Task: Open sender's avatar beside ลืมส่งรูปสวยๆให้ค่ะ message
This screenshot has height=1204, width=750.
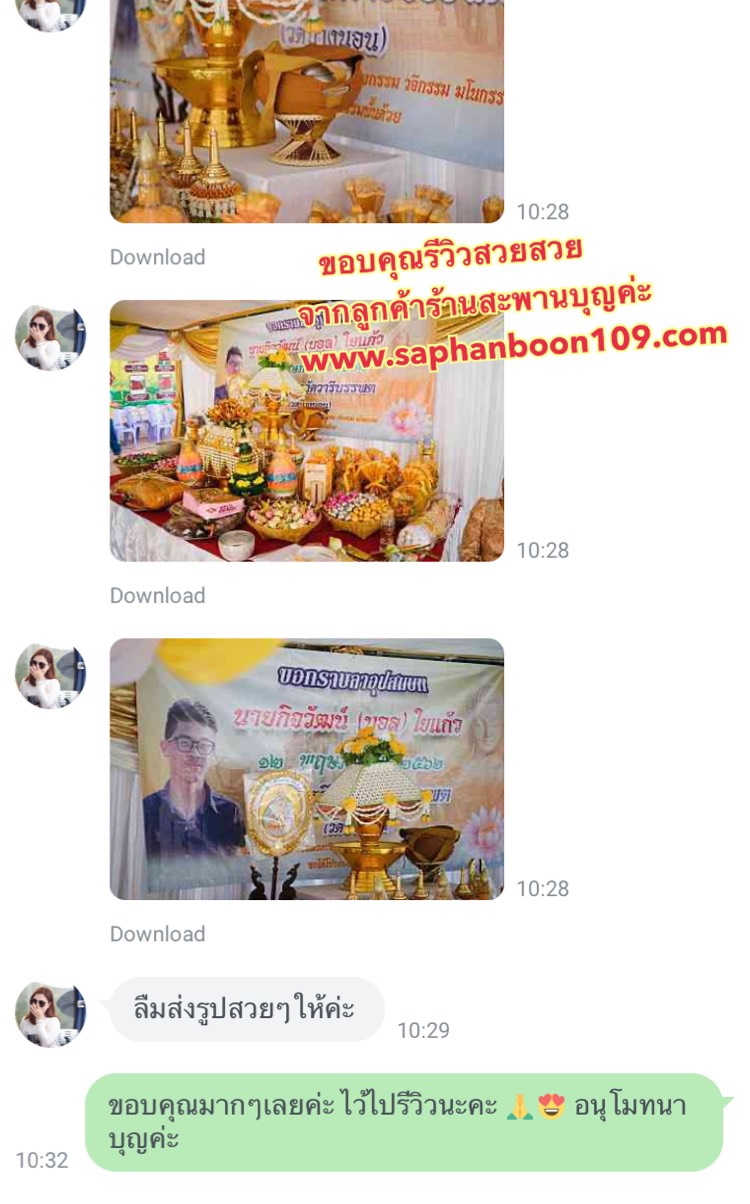Action: coord(50,1014)
